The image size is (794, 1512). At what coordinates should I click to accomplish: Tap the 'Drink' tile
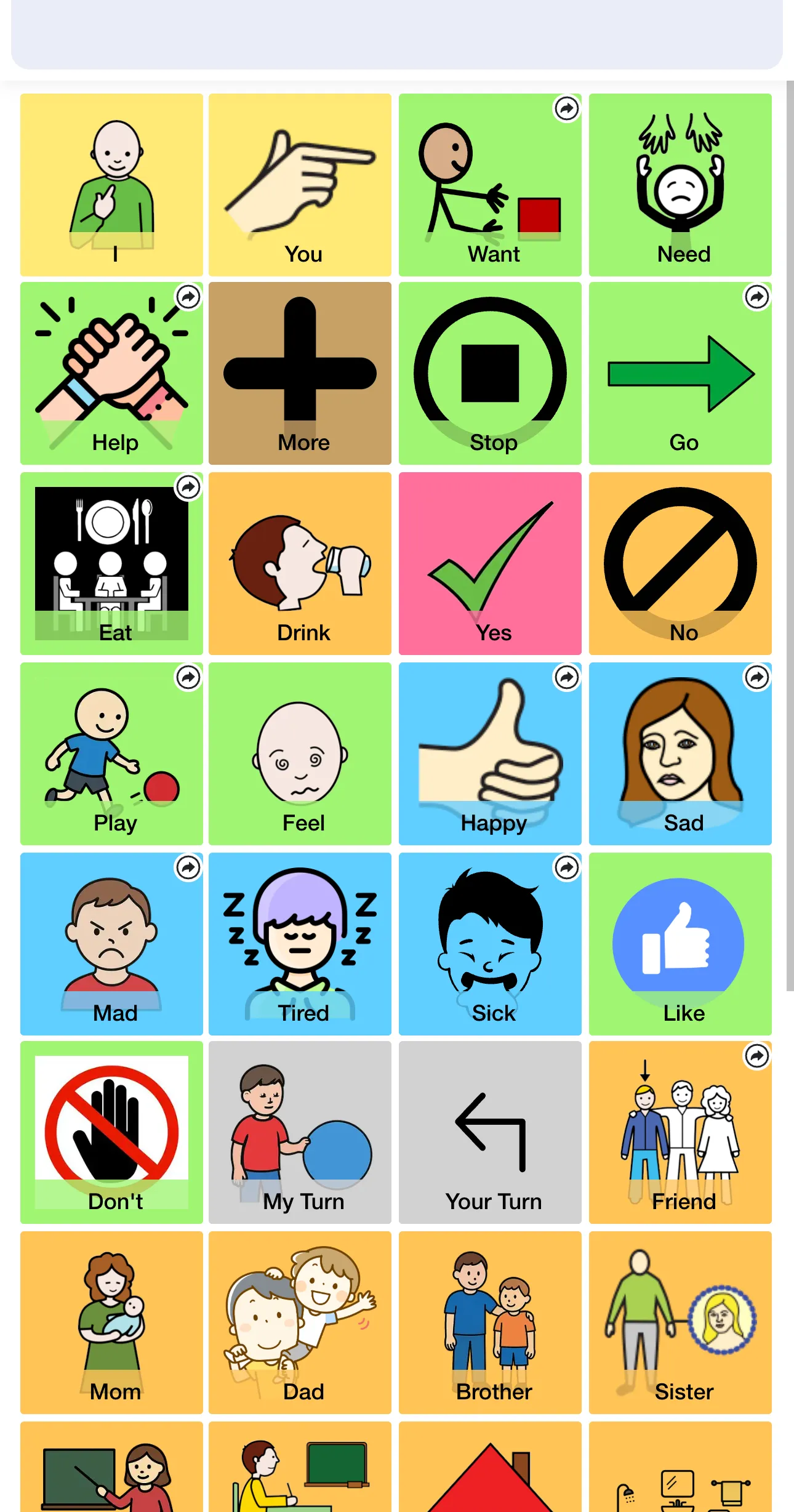300,563
